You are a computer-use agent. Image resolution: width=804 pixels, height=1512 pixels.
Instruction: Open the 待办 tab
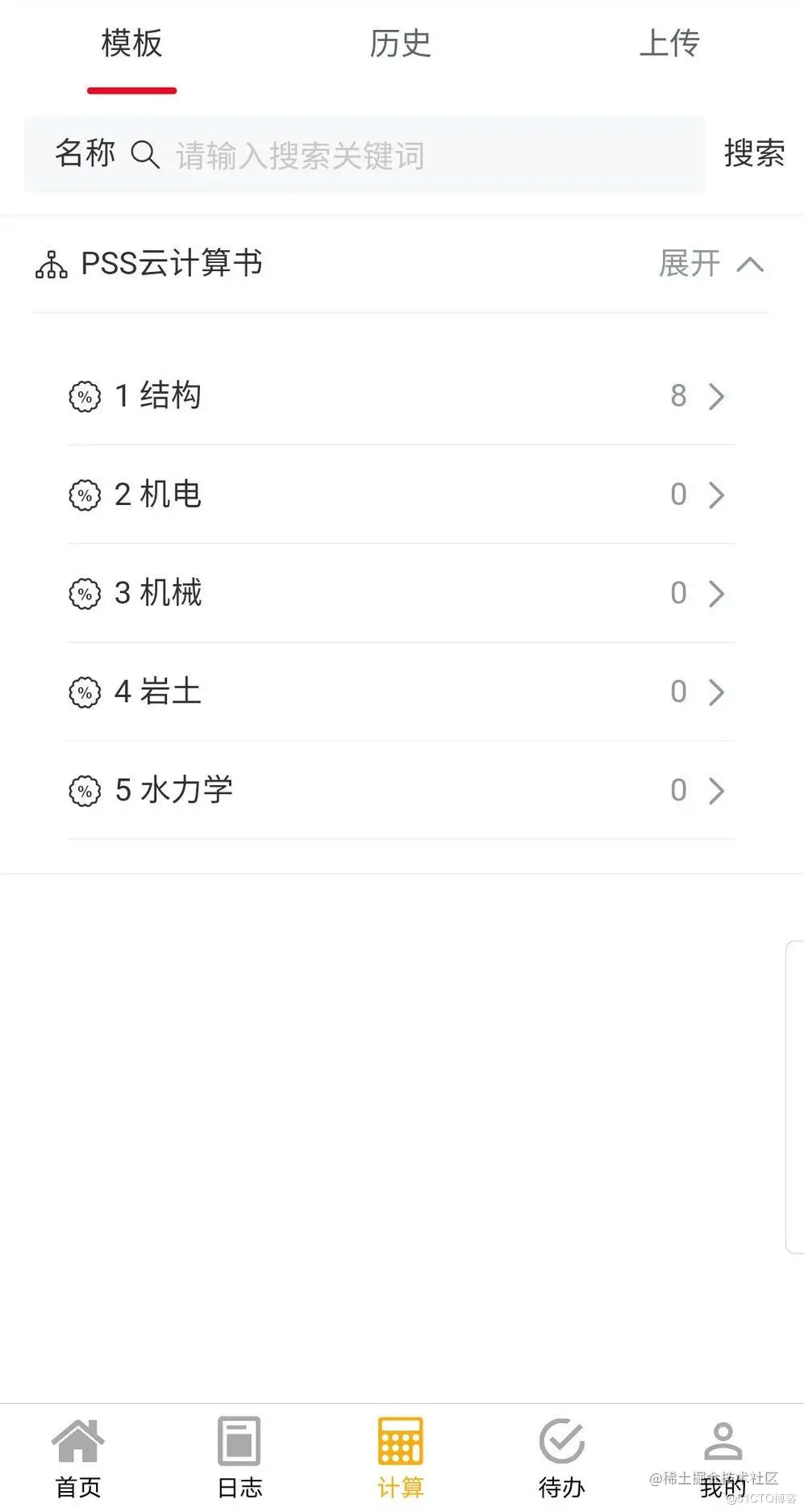click(x=561, y=1457)
